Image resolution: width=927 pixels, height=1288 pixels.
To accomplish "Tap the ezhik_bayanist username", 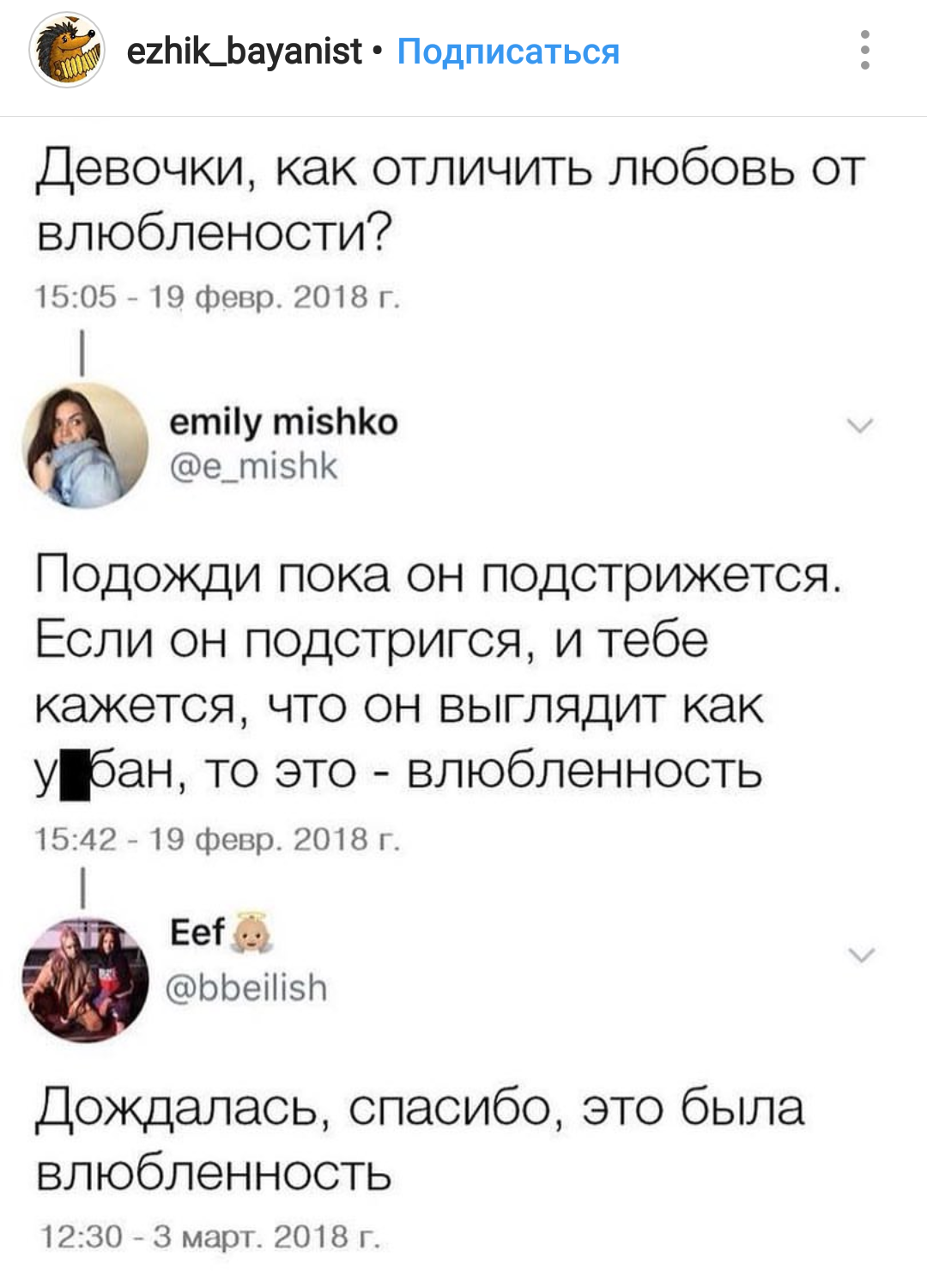I will (x=244, y=52).
